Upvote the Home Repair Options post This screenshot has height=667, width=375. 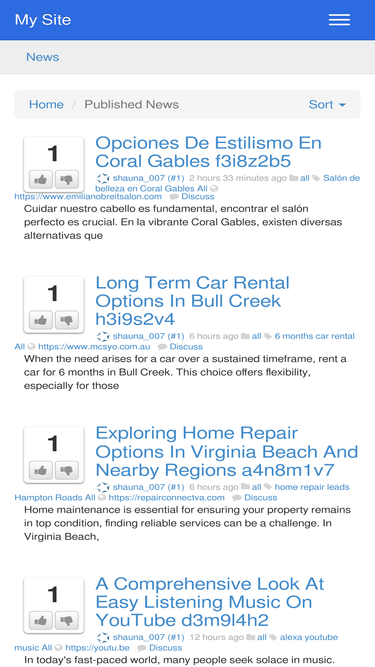(x=41, y=470)
